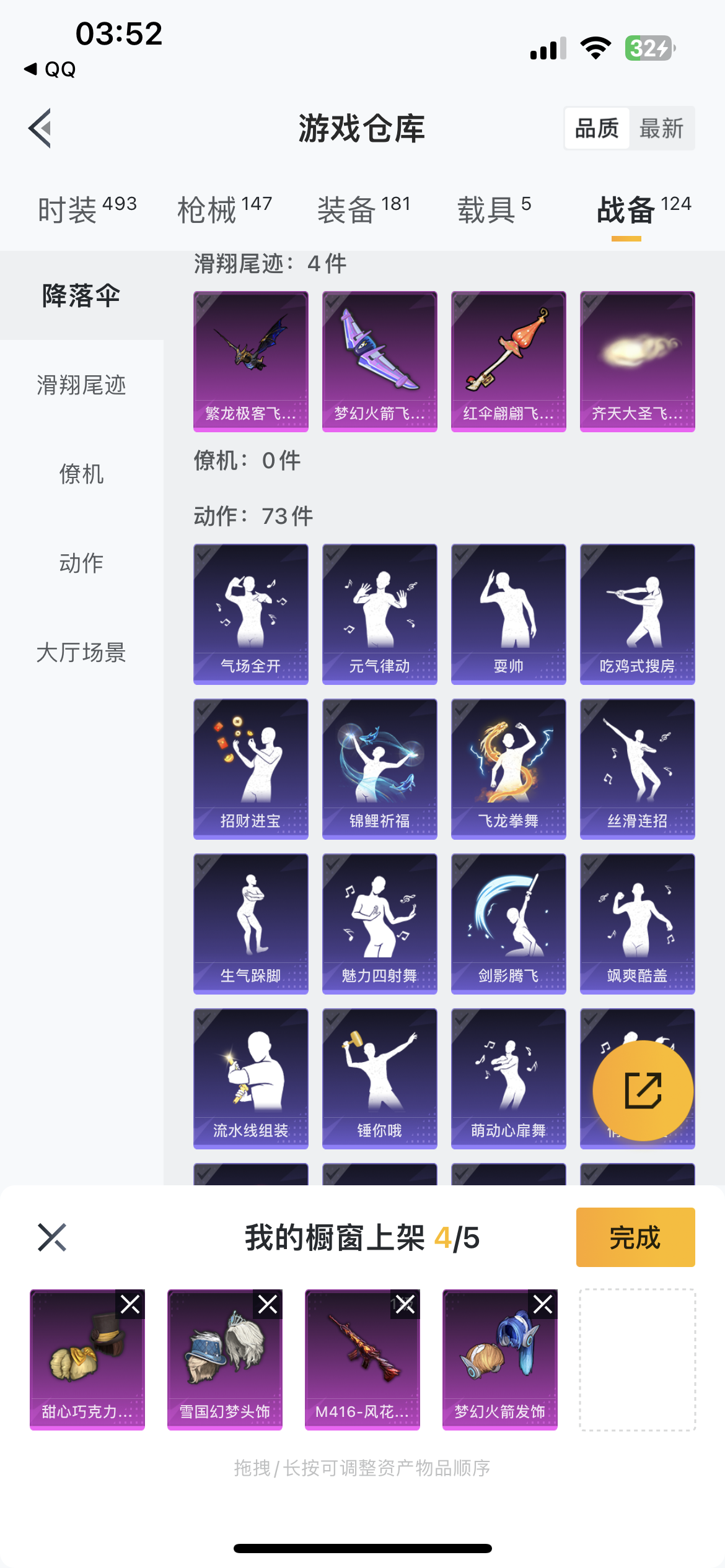725x1568 pixels.
Task: Select the 锦鲤祈福 emote
Action: pyautogui.click(x=379, y=769)
